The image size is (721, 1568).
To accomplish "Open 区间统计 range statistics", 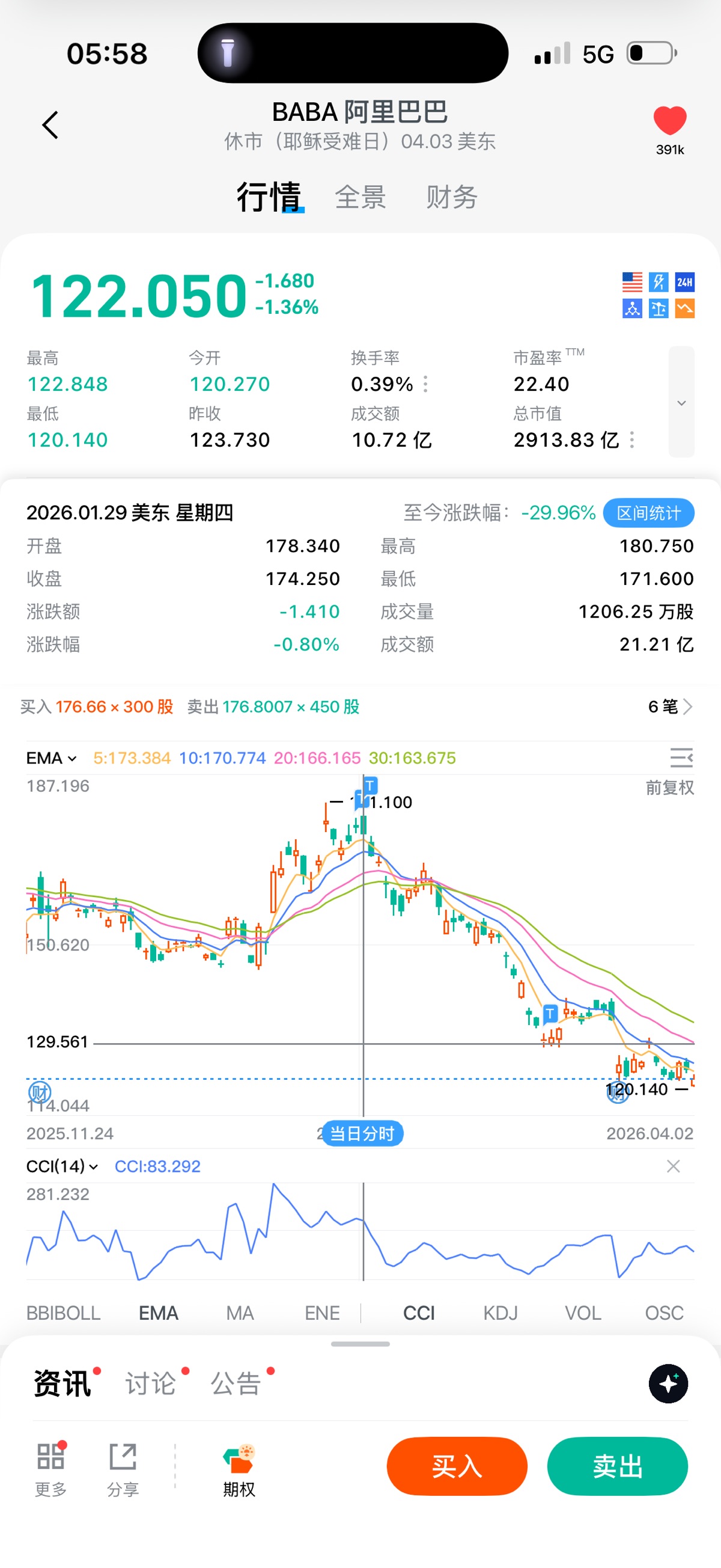I will click(x=648, y=513).
